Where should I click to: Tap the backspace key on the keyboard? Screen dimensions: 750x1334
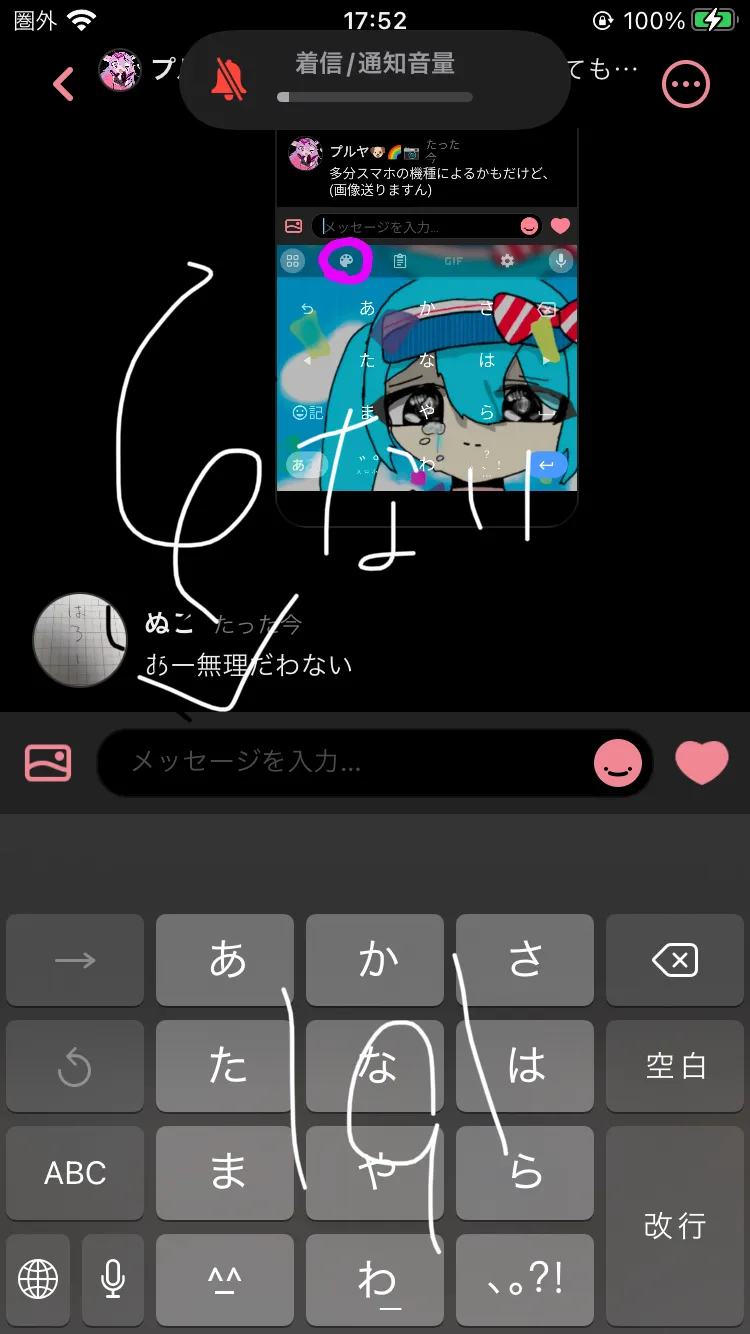[x=675, y=960]
